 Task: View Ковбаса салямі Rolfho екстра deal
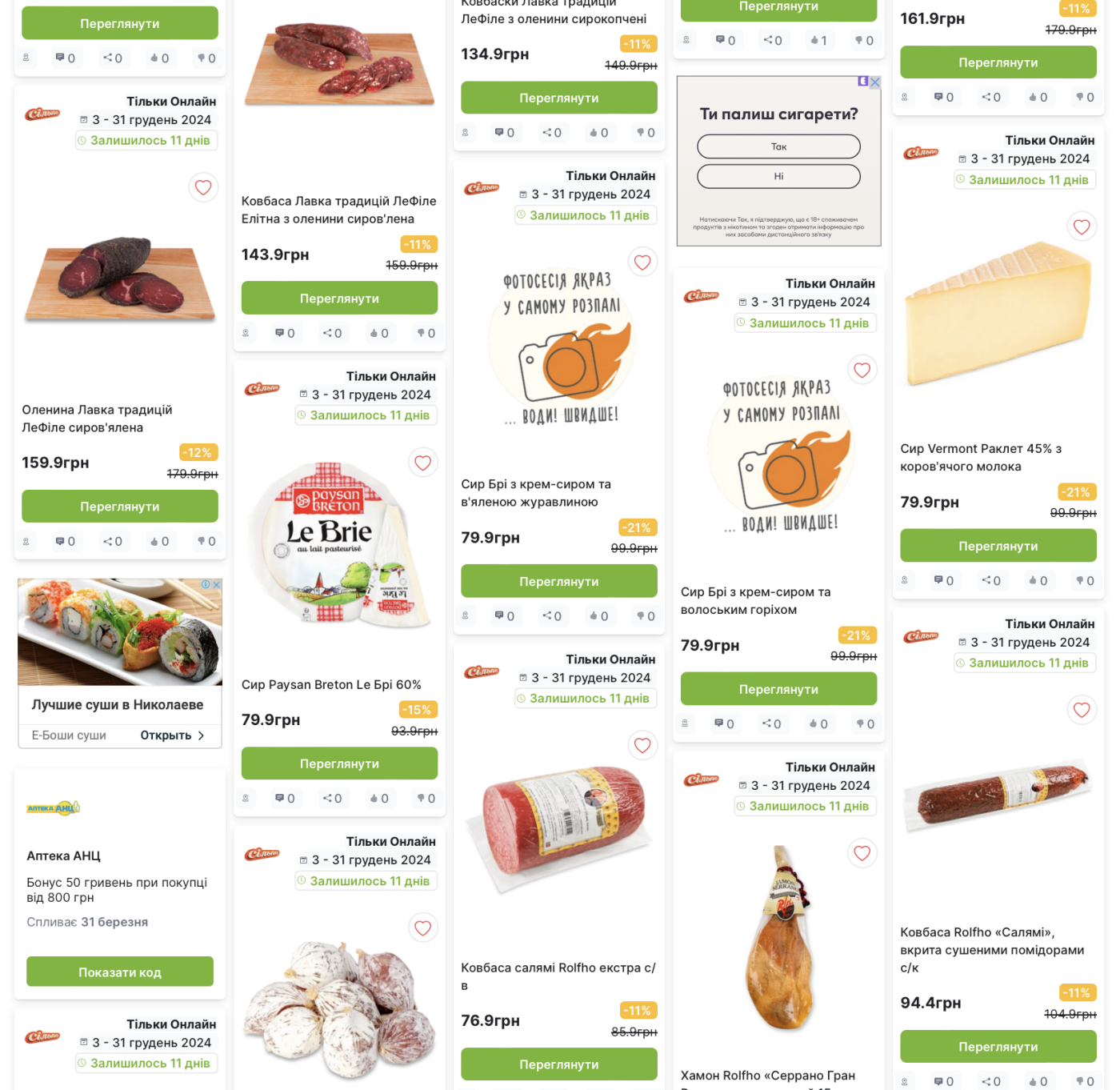(x=558, y=1064)
